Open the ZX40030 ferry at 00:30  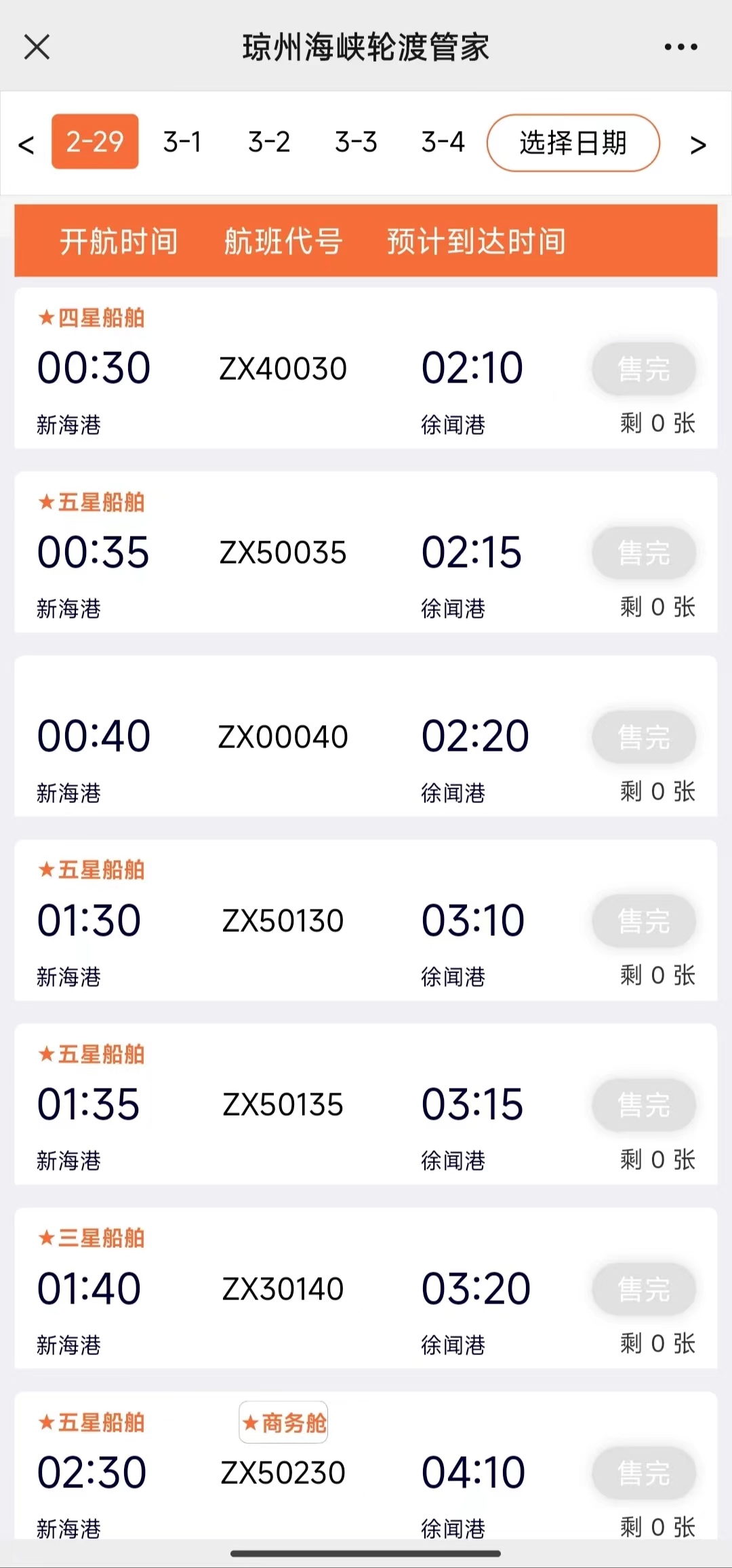(x=283, y=368)
